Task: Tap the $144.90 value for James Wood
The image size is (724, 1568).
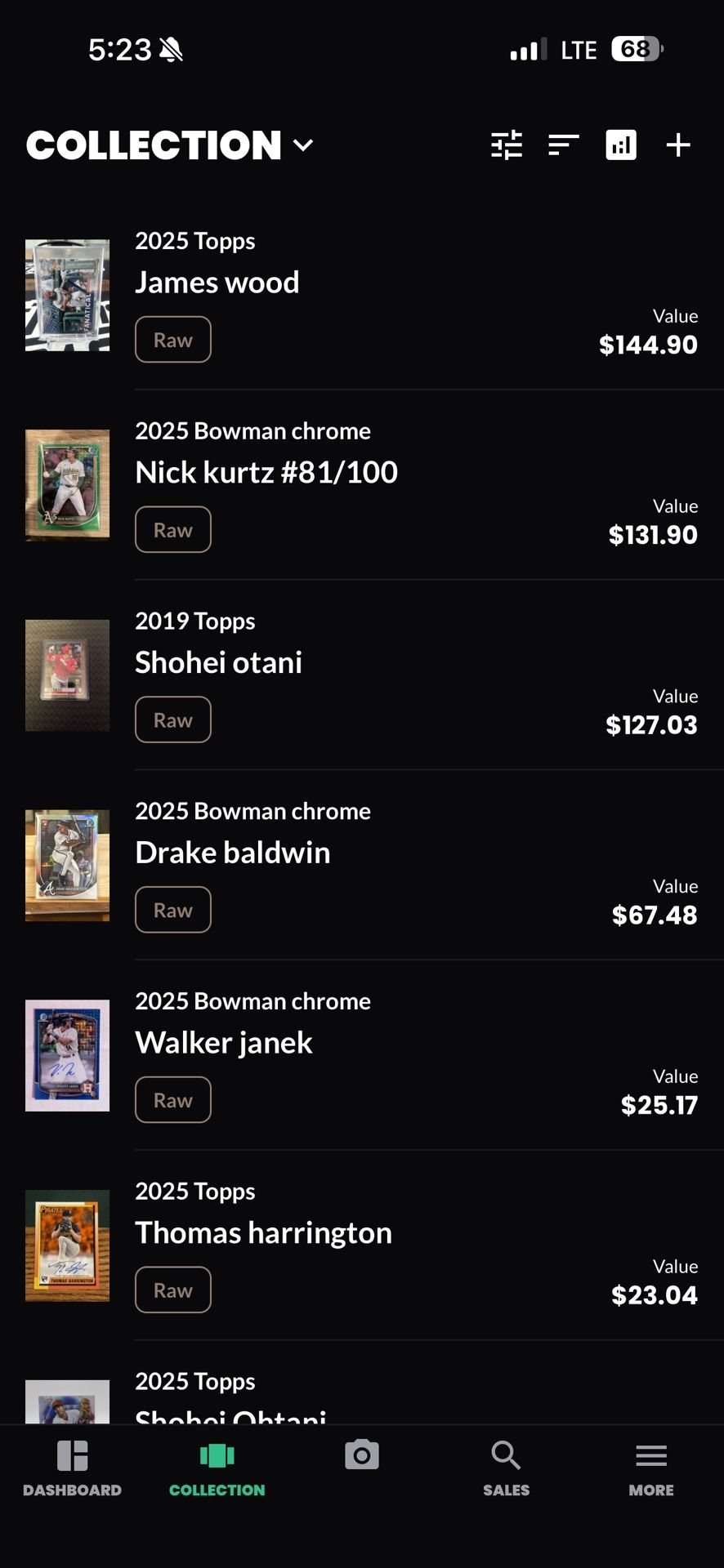Action: point(650,345)
